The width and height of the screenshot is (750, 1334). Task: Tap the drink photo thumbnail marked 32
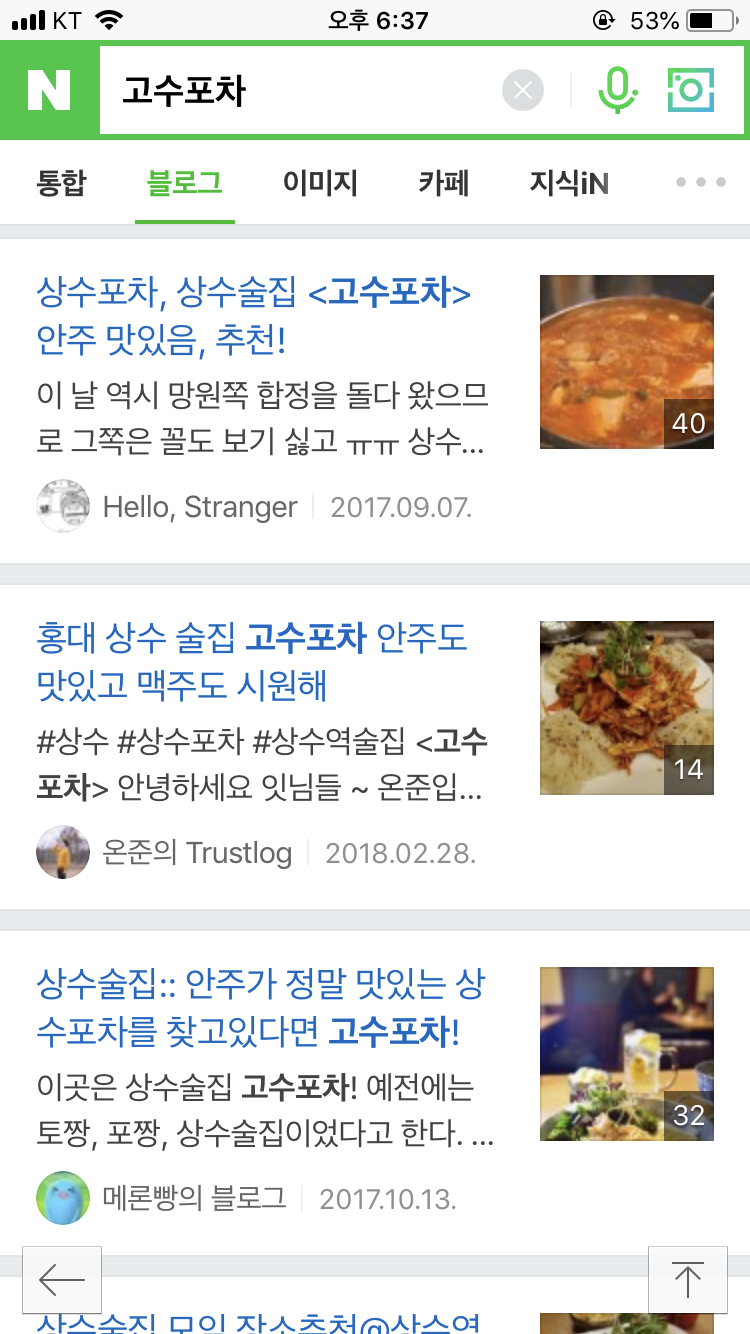(626, 1053)
